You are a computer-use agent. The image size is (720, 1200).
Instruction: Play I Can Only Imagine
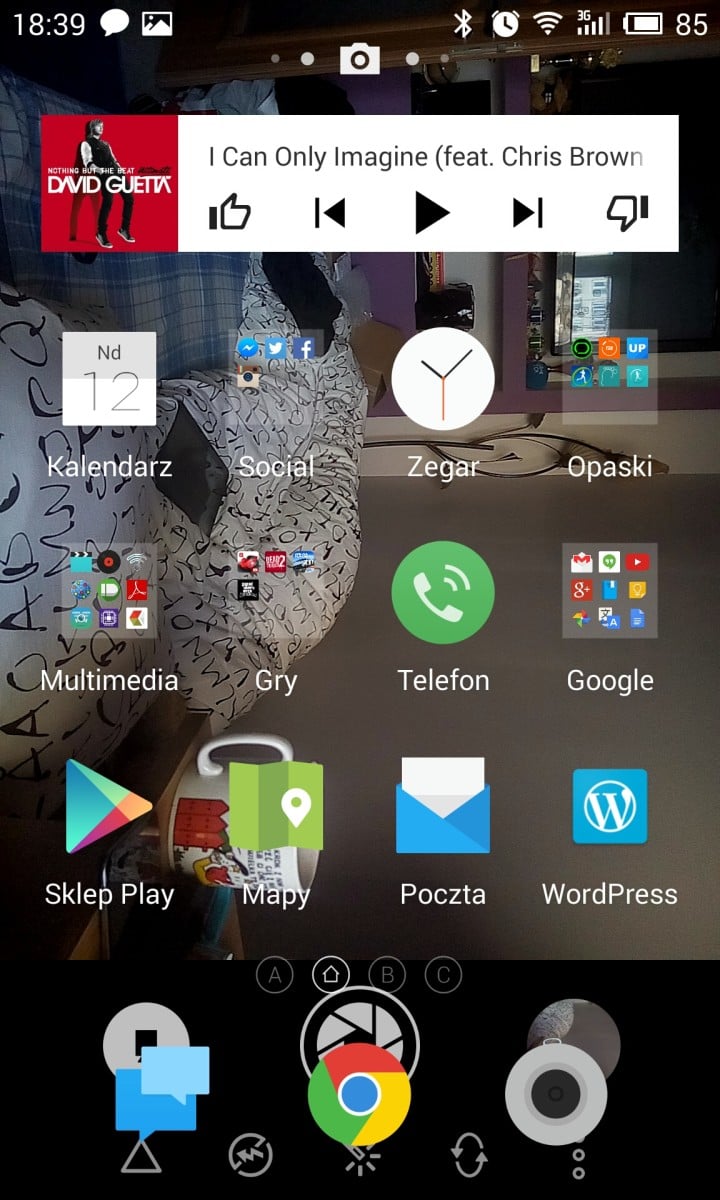pos(430,212)
